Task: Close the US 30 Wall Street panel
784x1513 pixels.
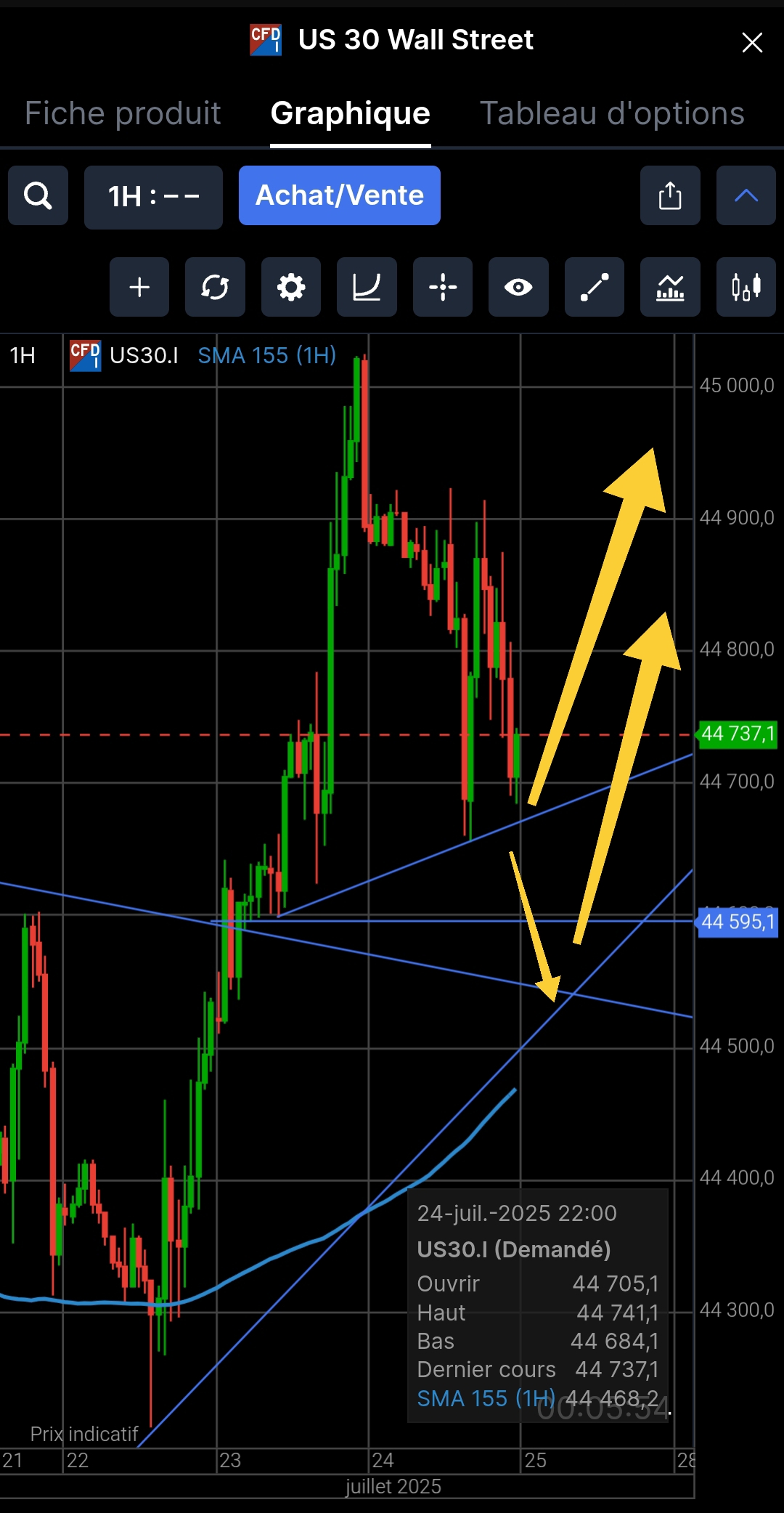Action: tap(752, 42)
